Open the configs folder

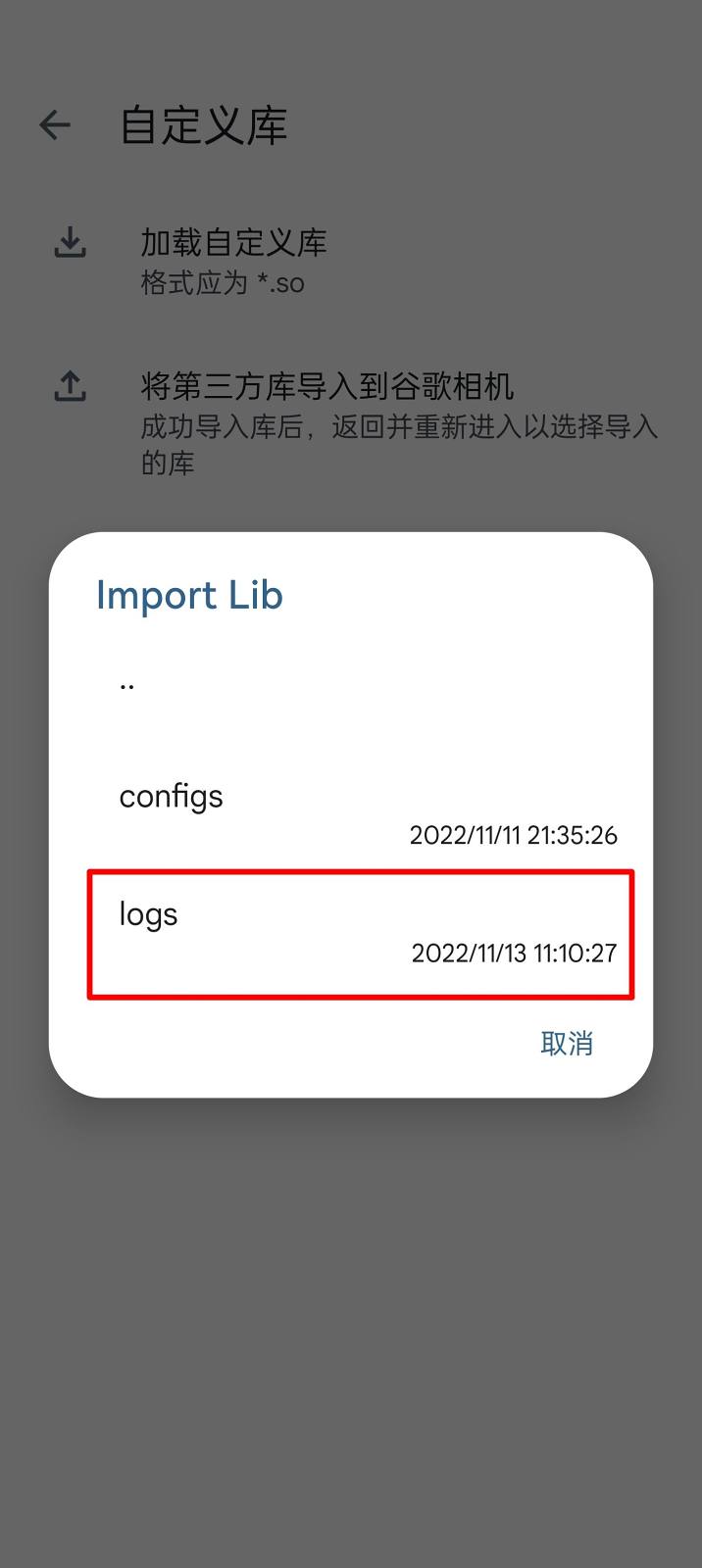[359, 813]
